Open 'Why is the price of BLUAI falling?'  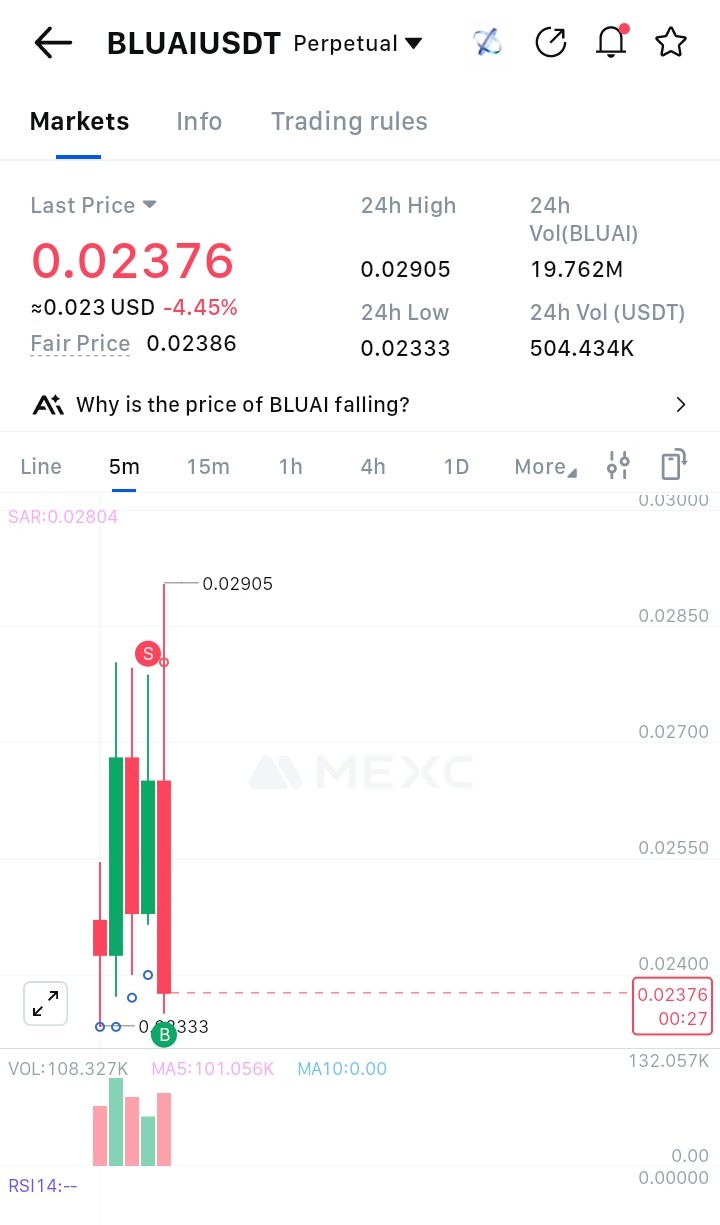pyautogui.click(x=360, y=405)
